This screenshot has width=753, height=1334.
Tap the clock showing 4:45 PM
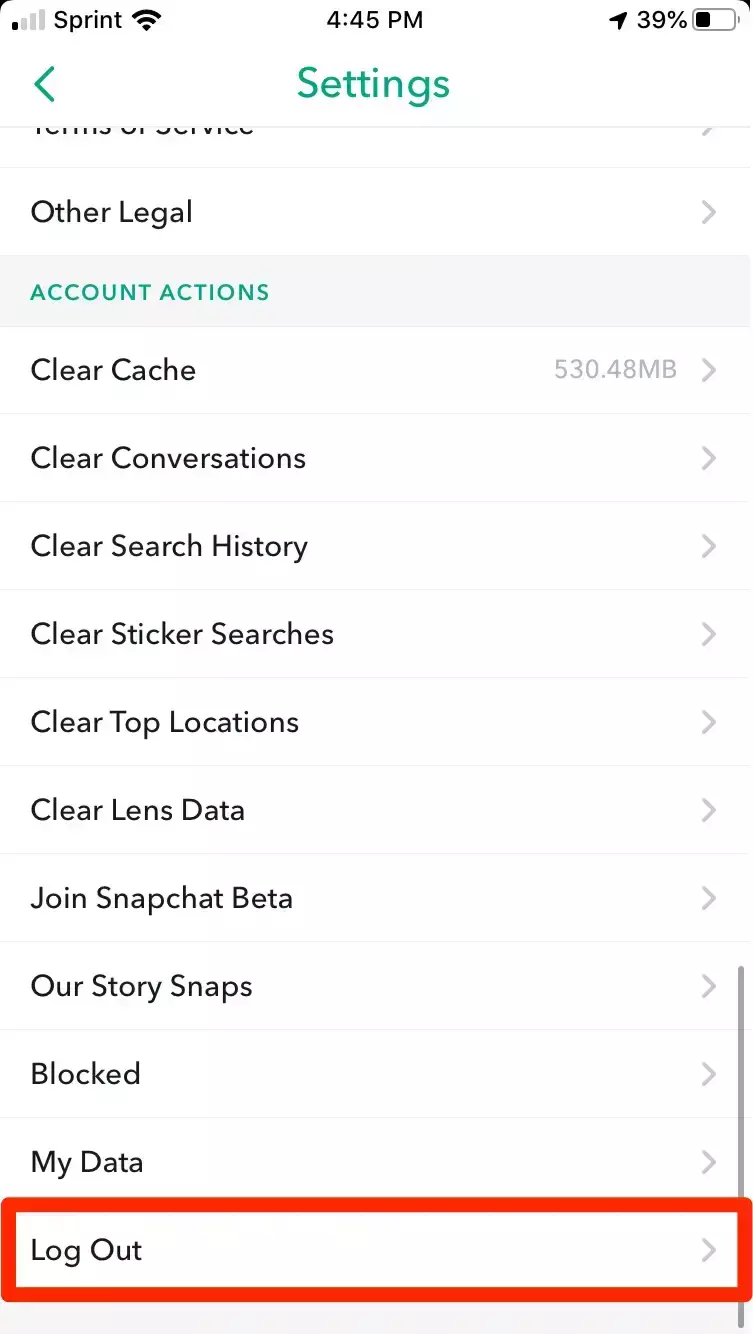[375, 19]
